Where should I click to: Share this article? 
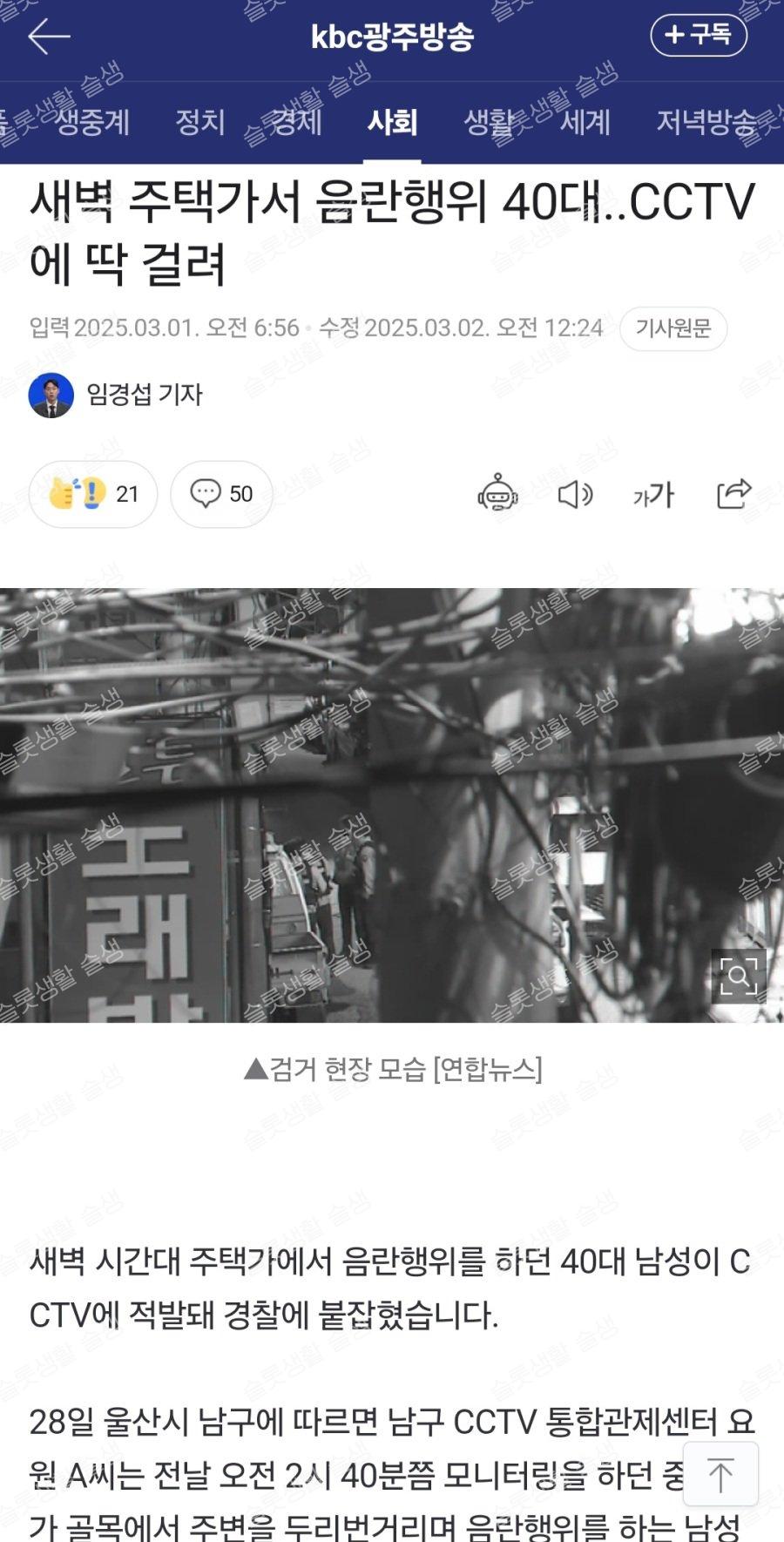733,494
